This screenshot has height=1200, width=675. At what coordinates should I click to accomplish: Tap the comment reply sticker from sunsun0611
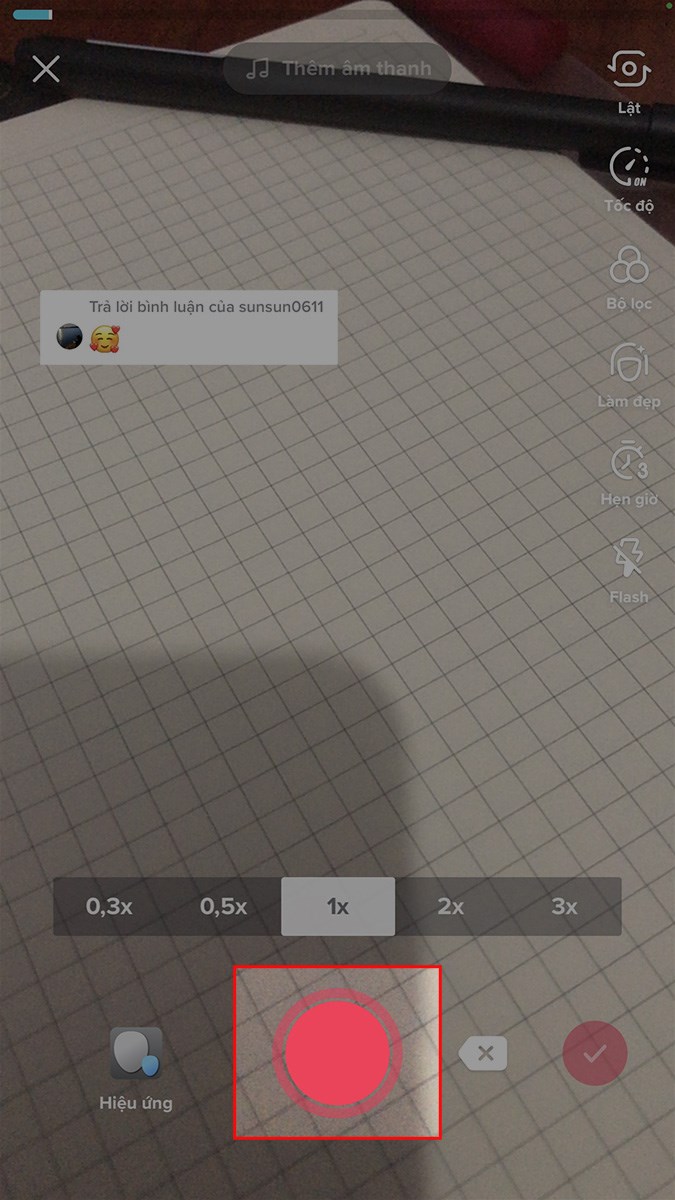(x=188, y=328)
